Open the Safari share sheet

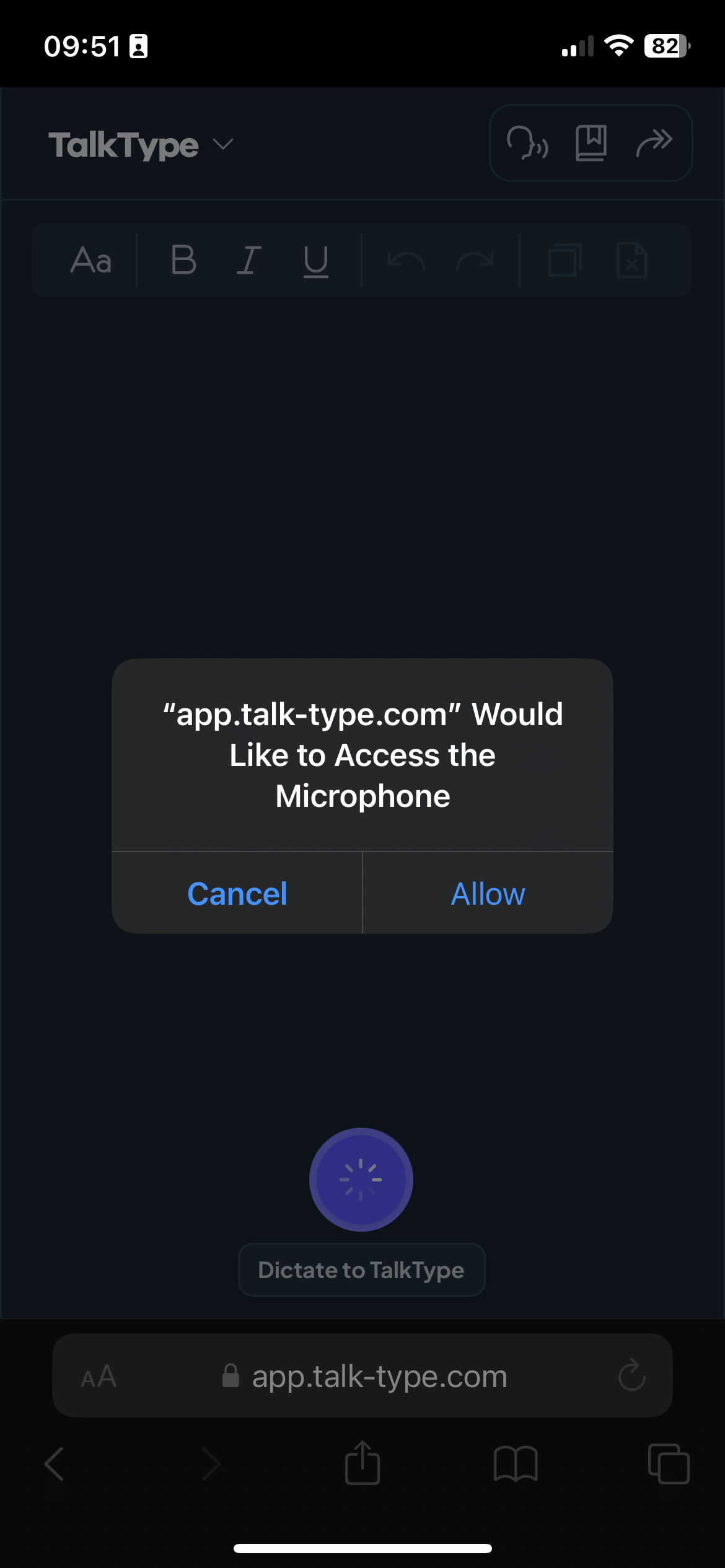[362, 1463]
